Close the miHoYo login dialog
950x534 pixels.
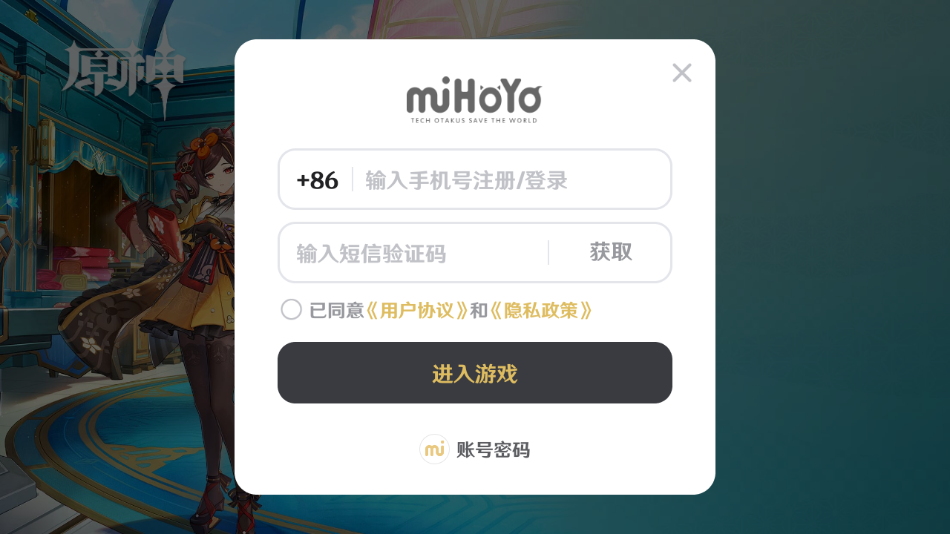click(x=682, y=73)
